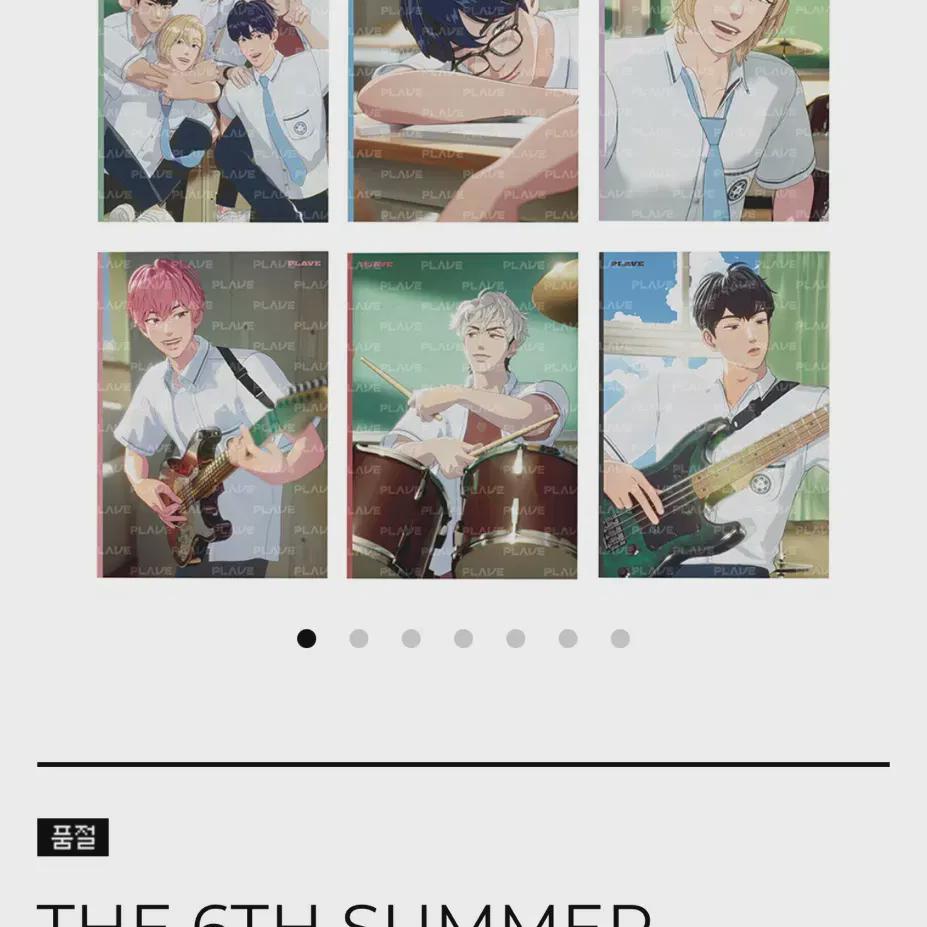Go to the fourth image indicator dot
The image size is (927, 927).
(x=464, y=638)
